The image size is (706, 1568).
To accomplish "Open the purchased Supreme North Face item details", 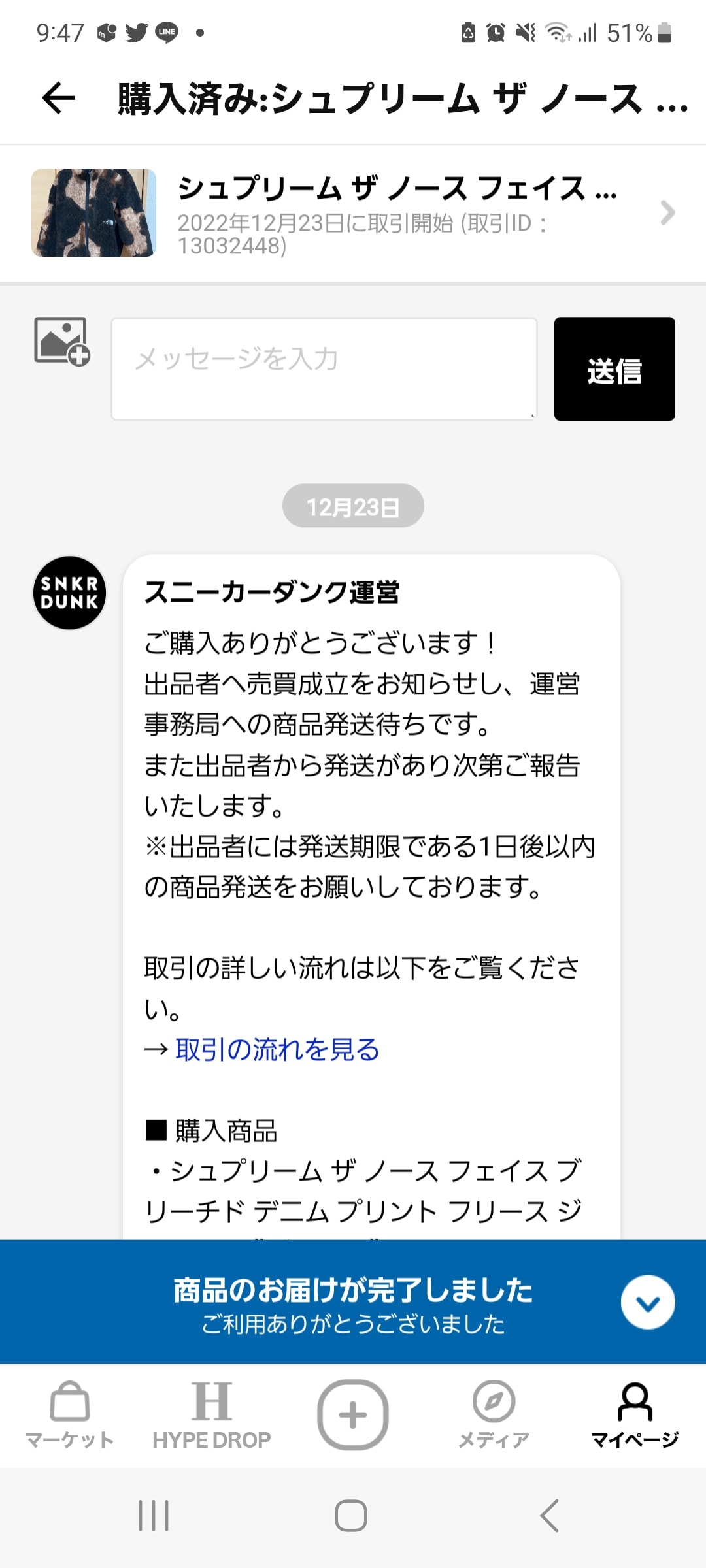I will coord(353,214).
